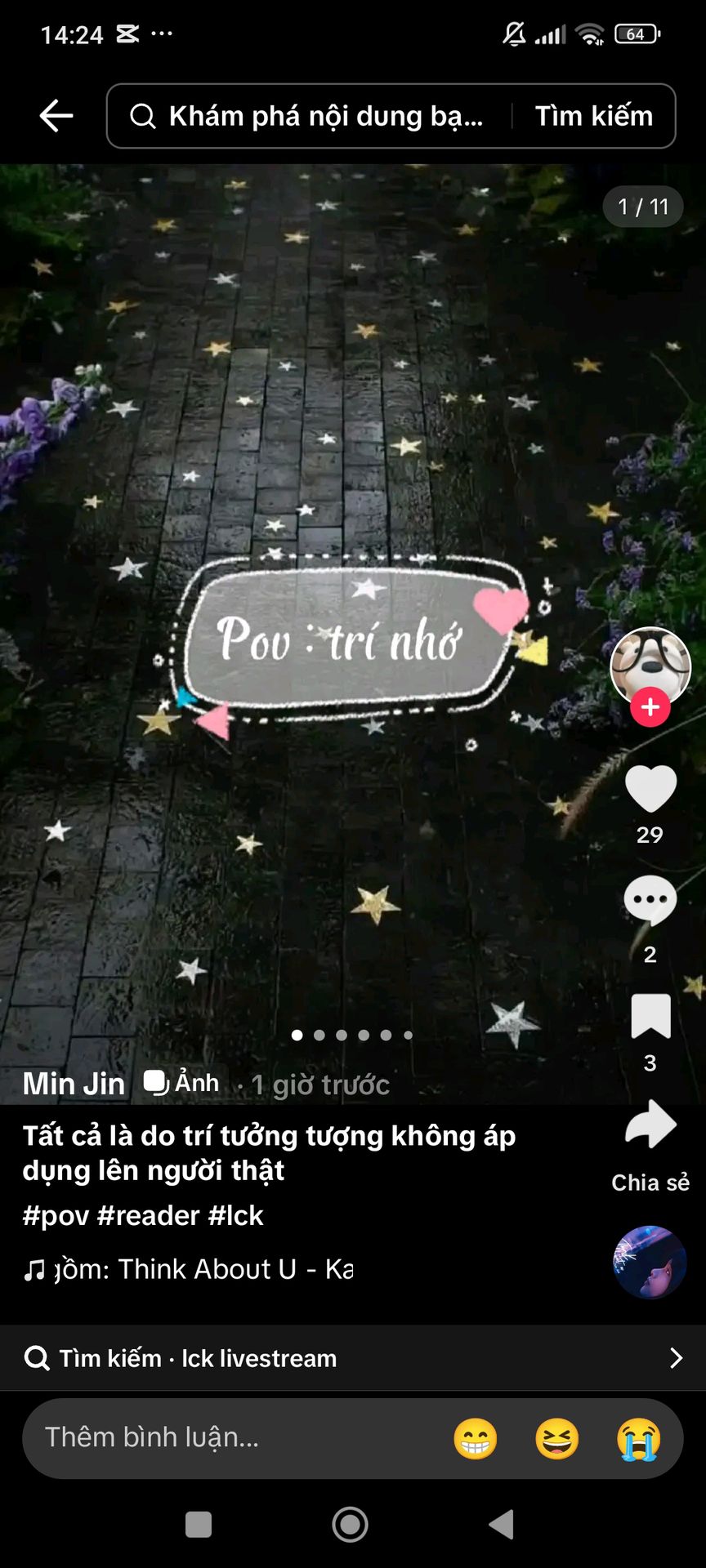Insert the squinting laugh emoji

tap(556, 1438)
